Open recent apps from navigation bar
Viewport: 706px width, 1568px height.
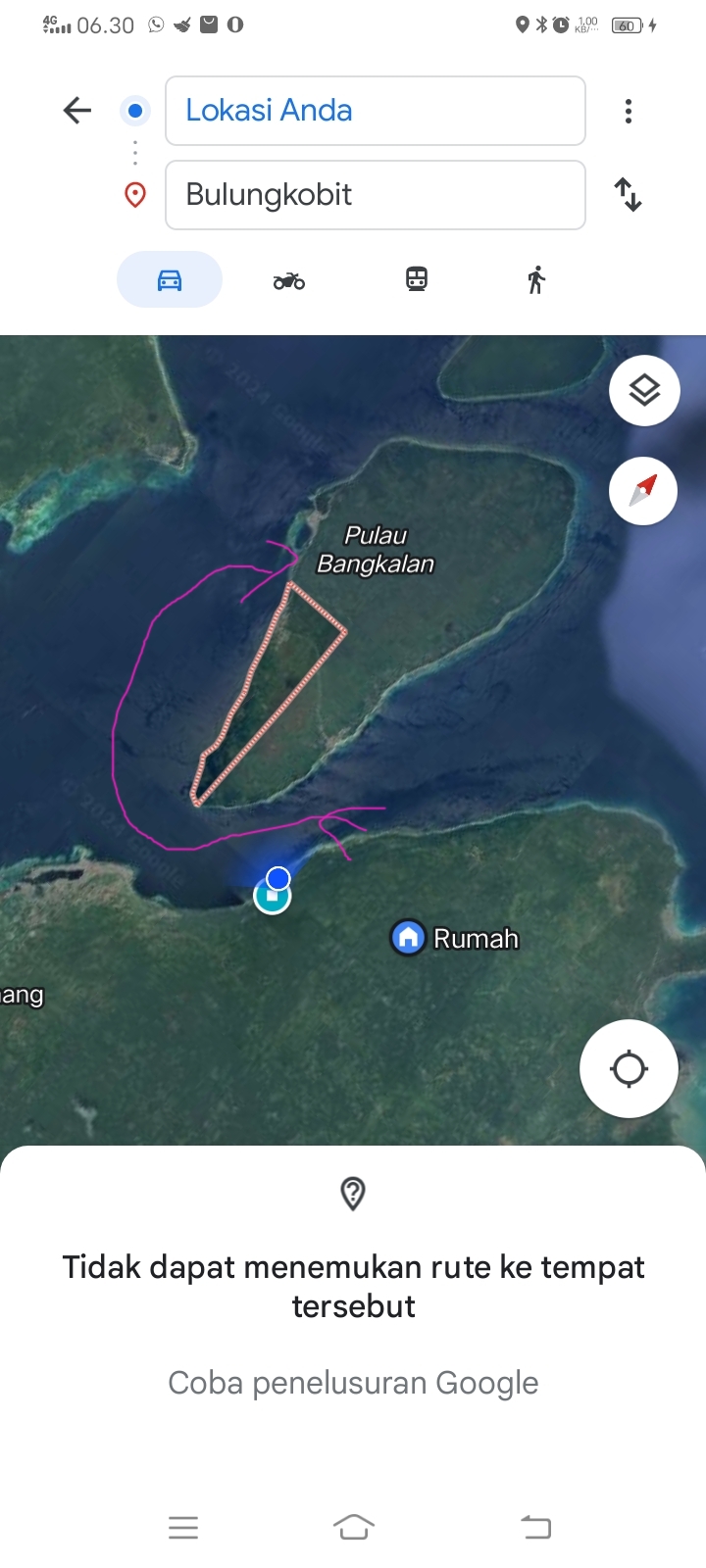coord(183,1527)
